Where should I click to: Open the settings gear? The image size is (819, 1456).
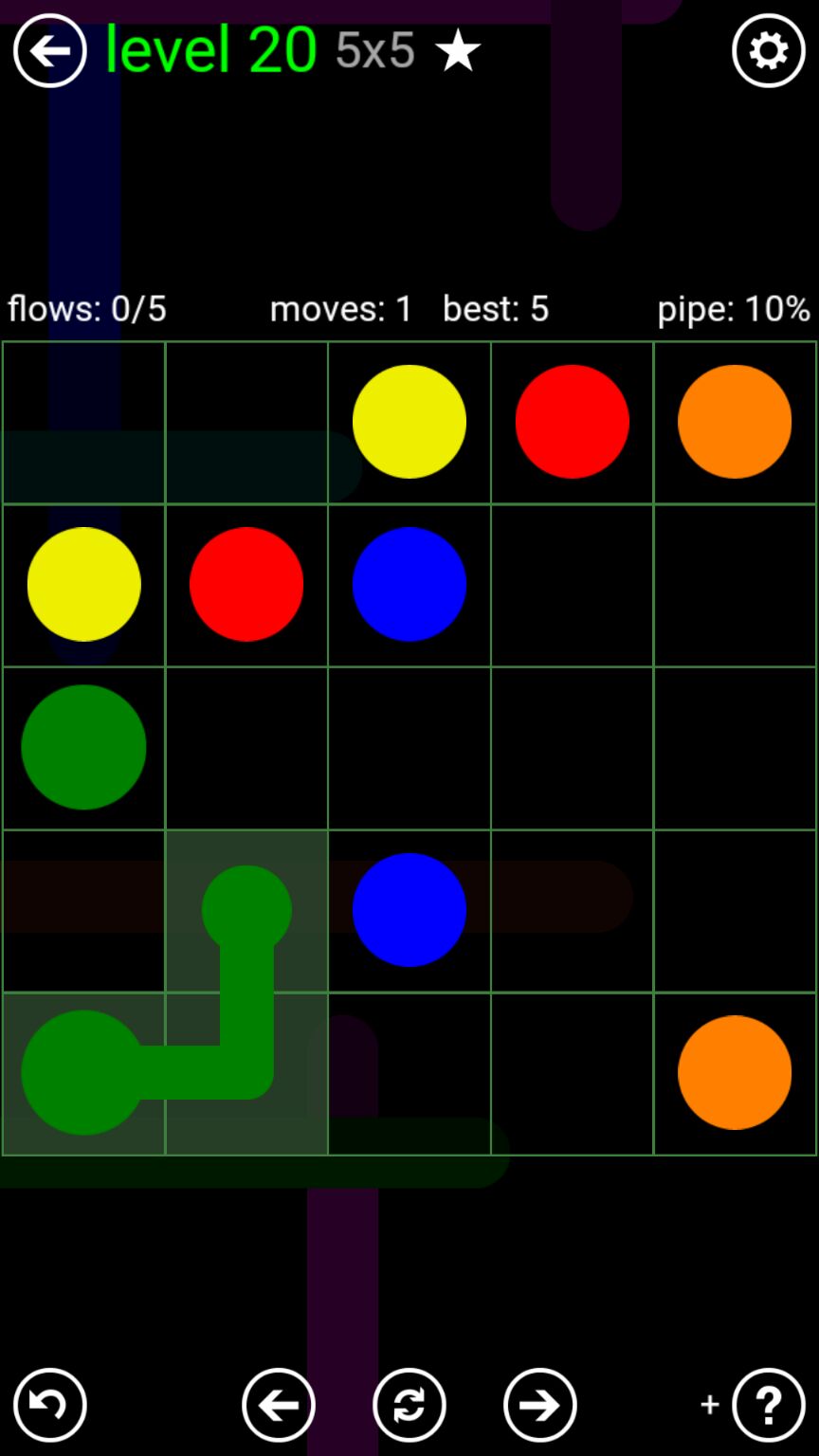point(768,51)
